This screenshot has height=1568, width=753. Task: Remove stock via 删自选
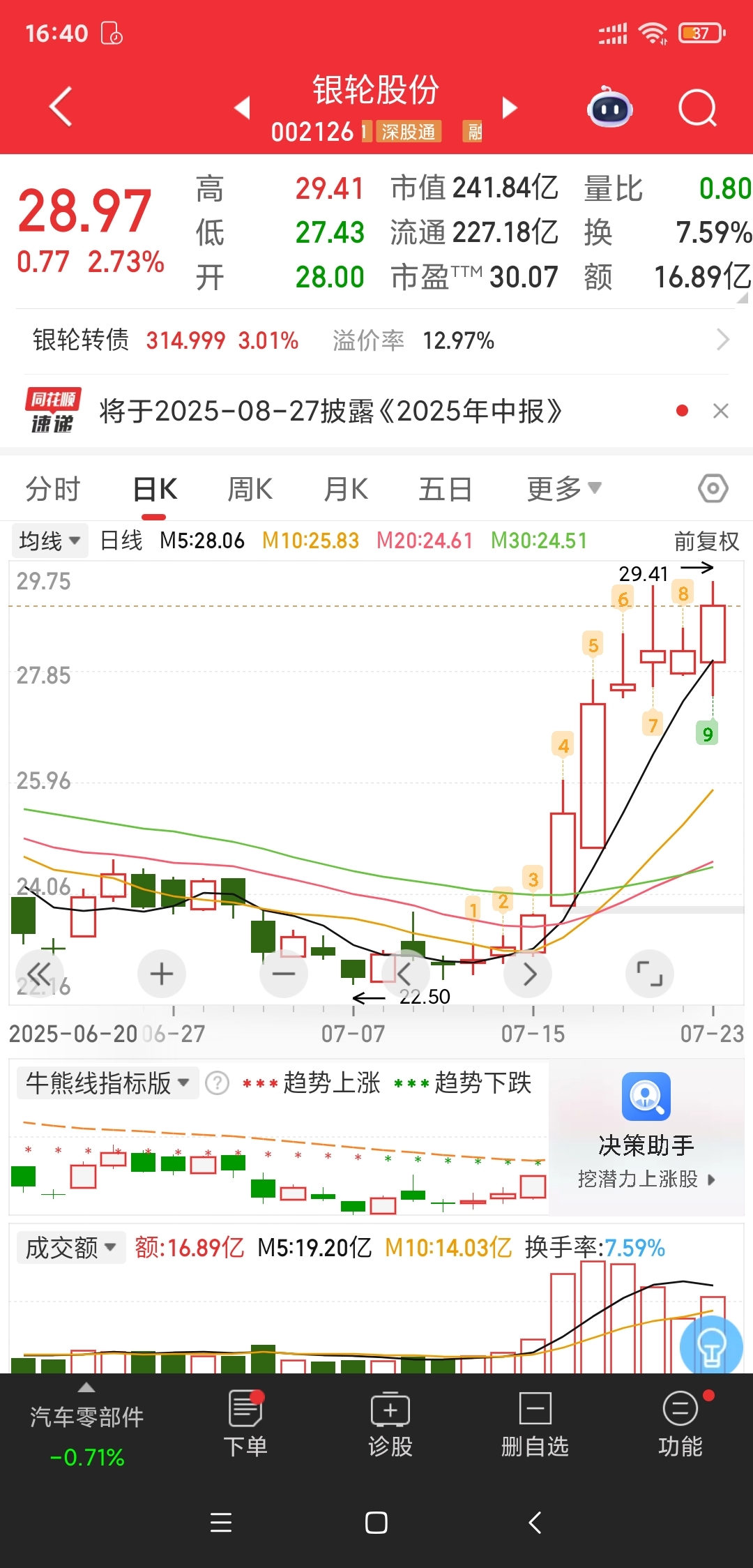[x=535, y=1423]
